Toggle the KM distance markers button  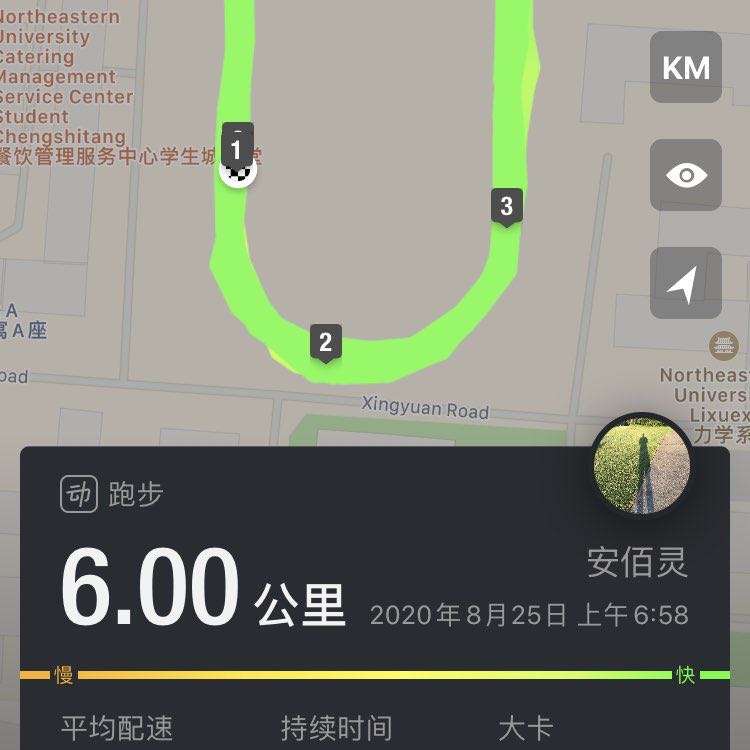click(x=686, y=67)
